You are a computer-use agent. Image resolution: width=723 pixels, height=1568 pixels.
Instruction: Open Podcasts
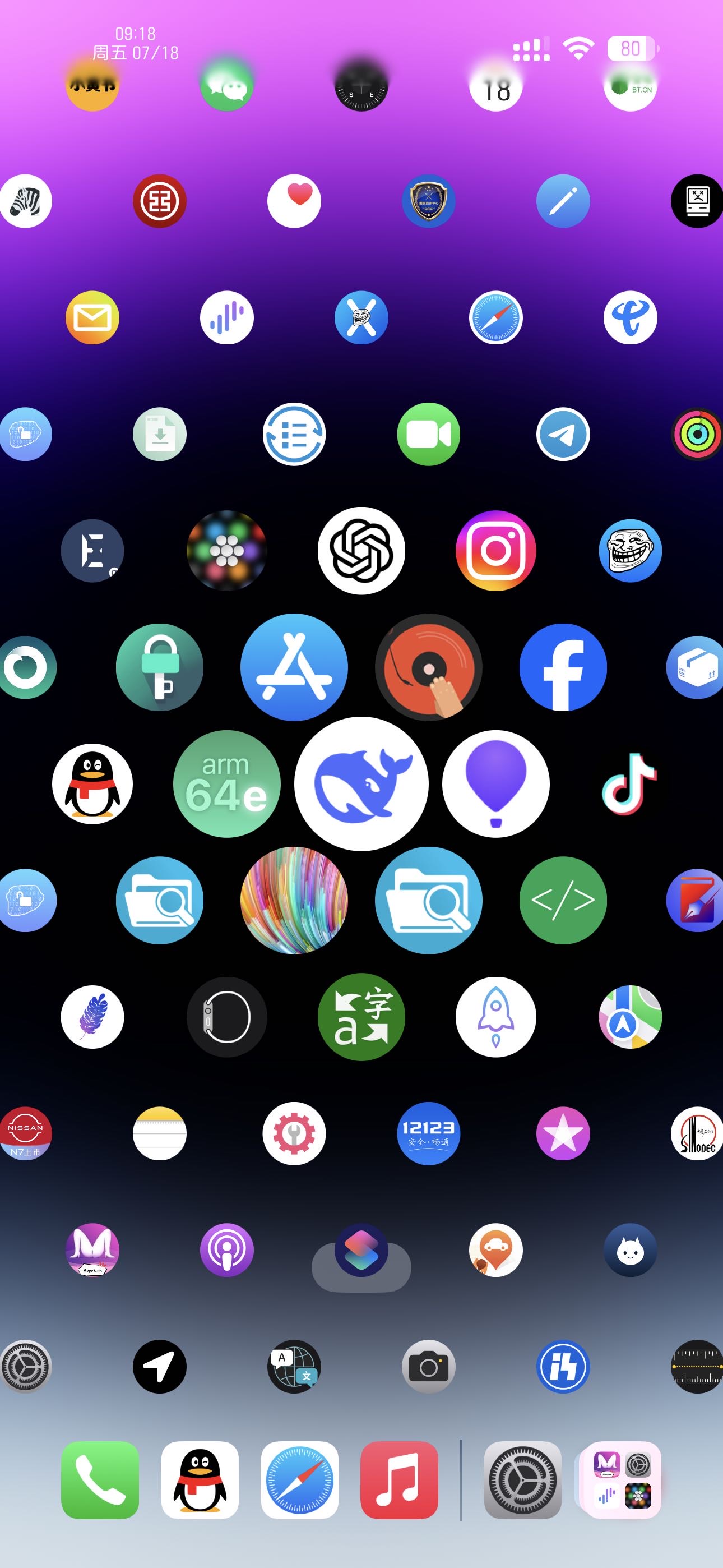point(226,1249)
